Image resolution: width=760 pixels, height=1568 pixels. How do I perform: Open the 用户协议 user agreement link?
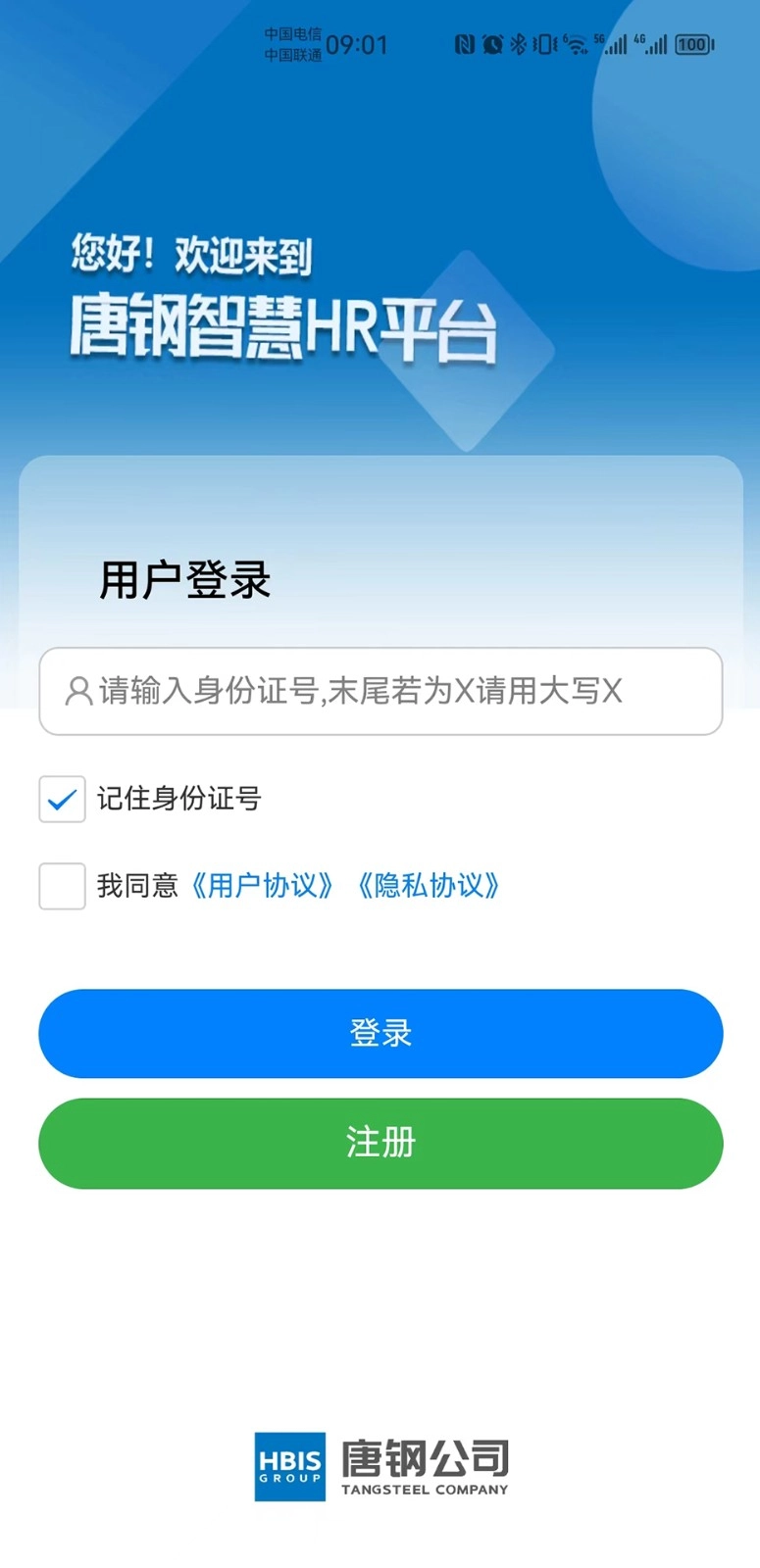point(263,886)
